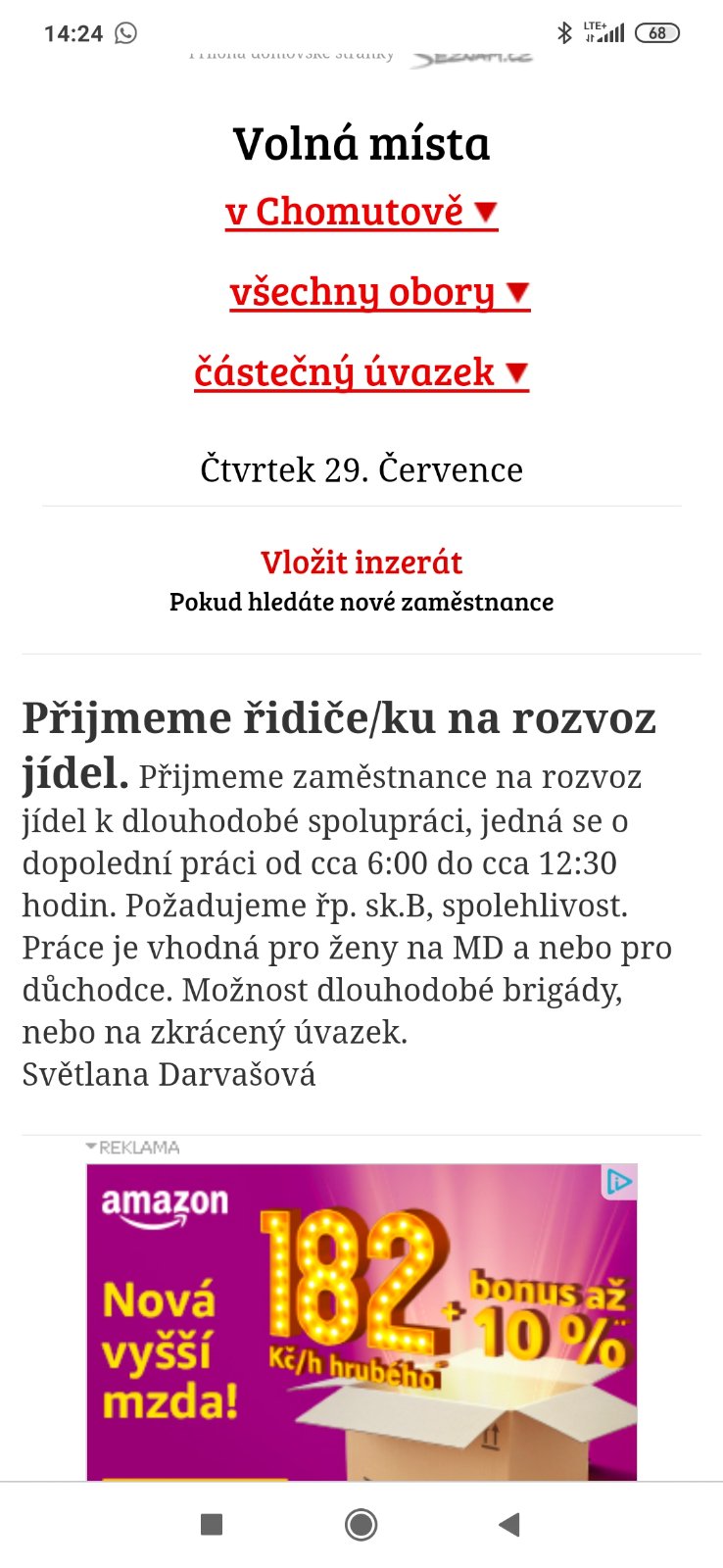Image resolution: width=723 pixels, height=1568 pixels.
Task: Open the location dropdown 'v Chomutově'
Action: pyautogui.click(x=361, y=212)
